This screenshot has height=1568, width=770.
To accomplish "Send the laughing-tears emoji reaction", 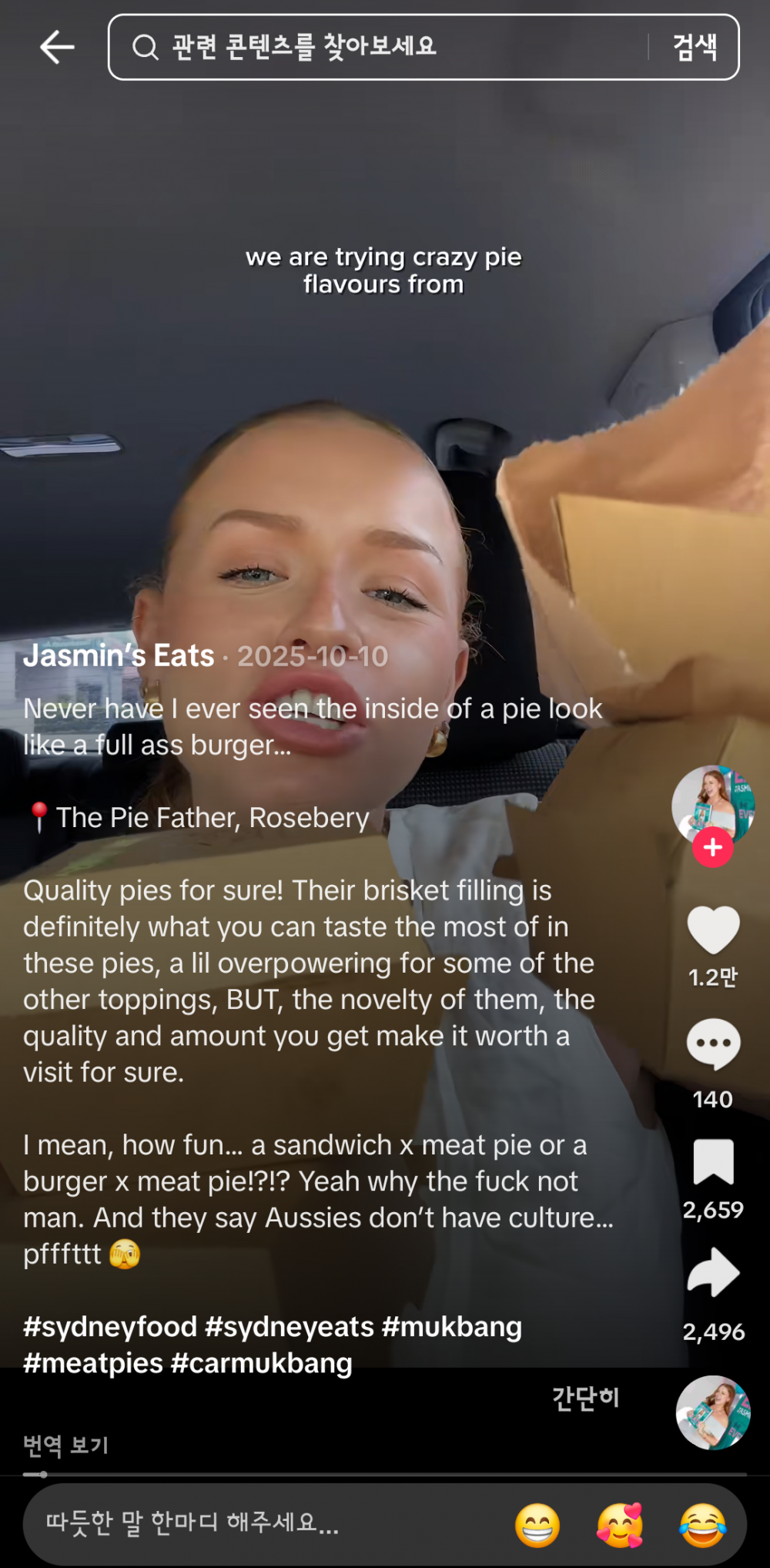I will 702,1525.
